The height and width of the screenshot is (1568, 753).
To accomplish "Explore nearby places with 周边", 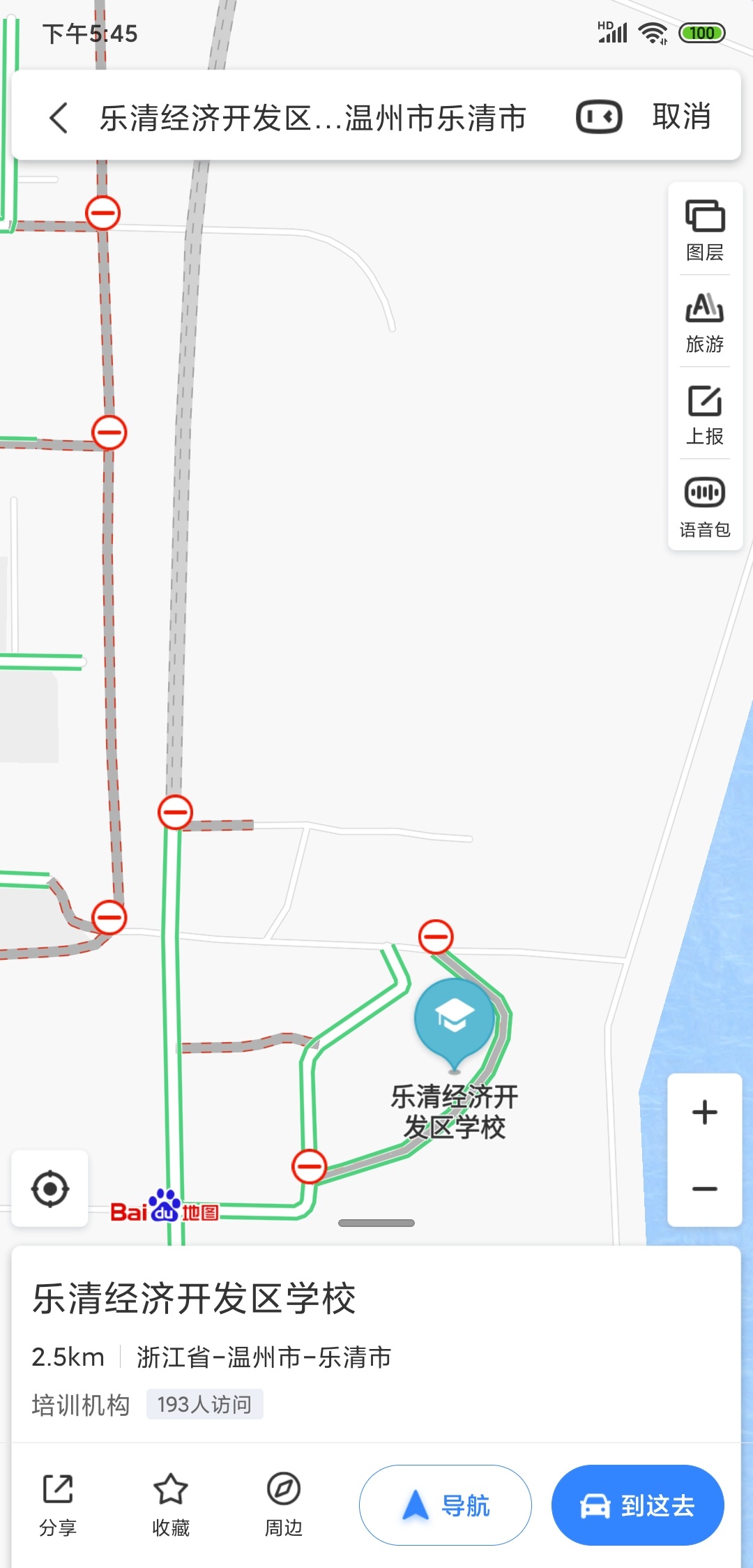I will (x=284, y=1505).
